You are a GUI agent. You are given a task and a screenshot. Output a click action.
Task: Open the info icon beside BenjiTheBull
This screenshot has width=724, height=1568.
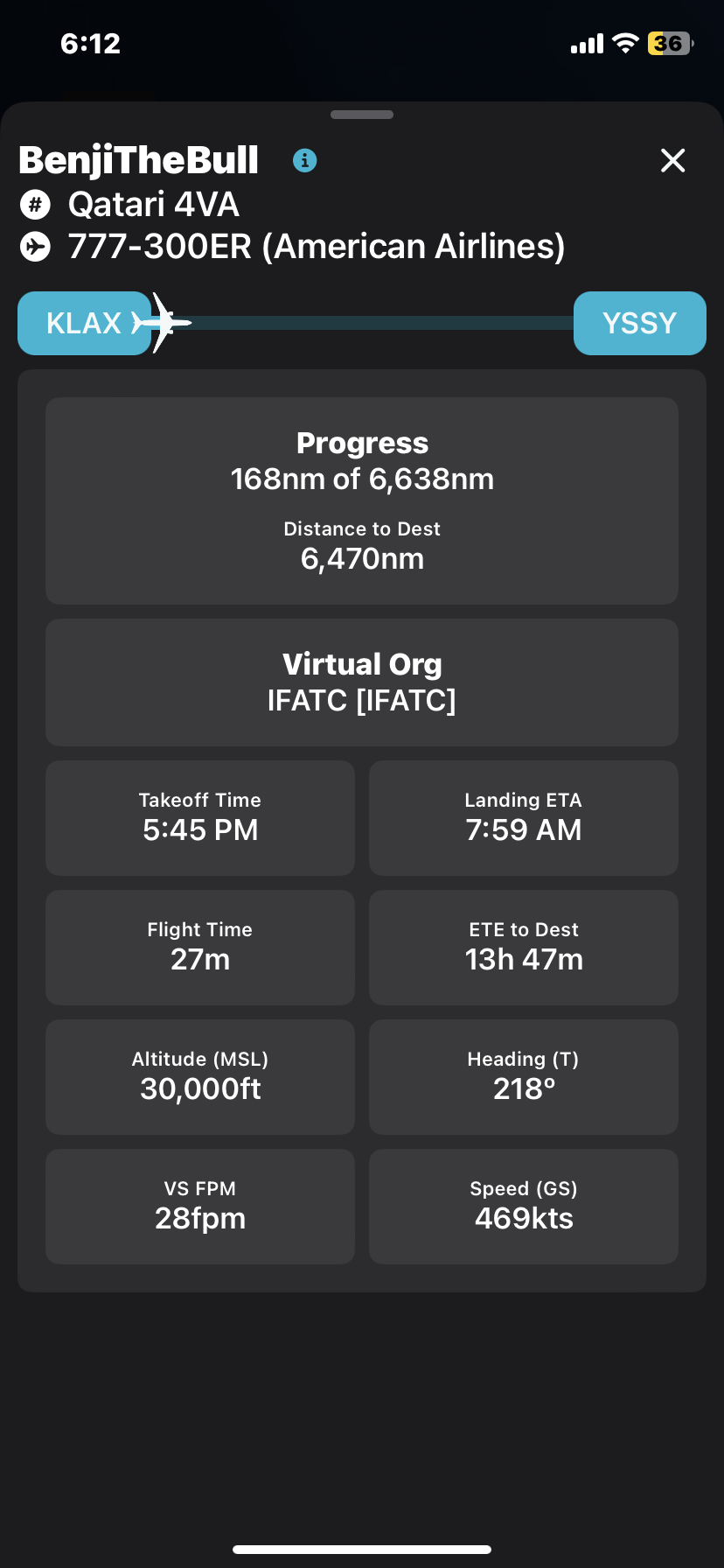pyautogui.click(x=304, y=160)
